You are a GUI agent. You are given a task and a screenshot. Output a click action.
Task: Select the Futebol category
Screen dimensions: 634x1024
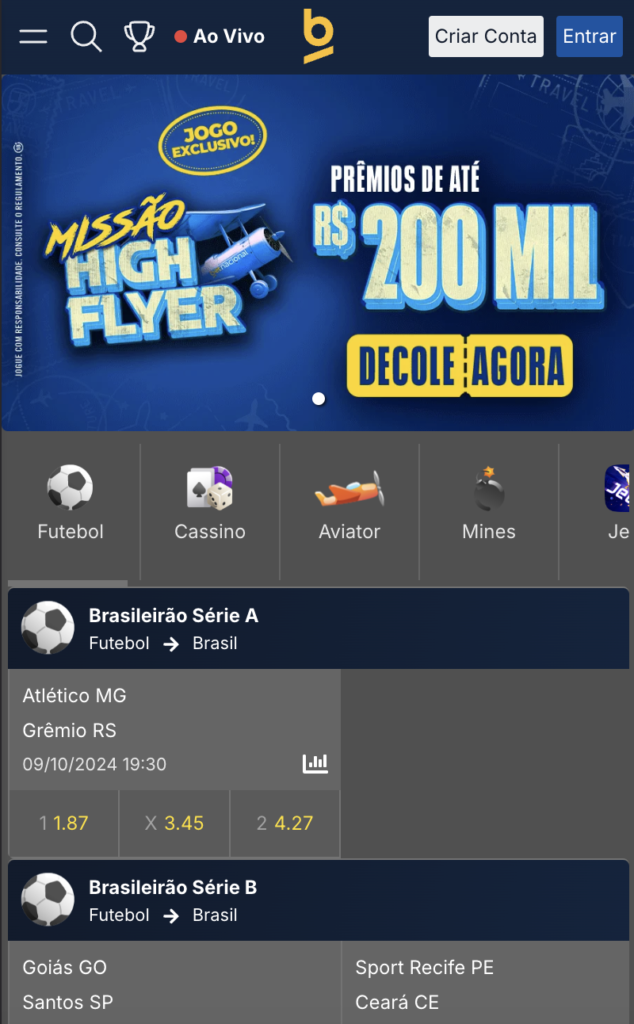click(70, 505)
